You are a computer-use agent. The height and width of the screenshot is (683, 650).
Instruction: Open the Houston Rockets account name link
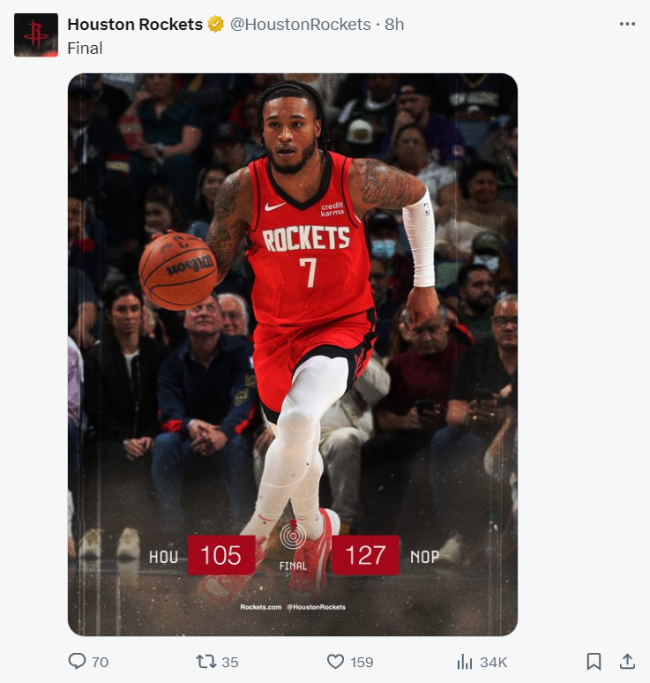tap(134, 24)
